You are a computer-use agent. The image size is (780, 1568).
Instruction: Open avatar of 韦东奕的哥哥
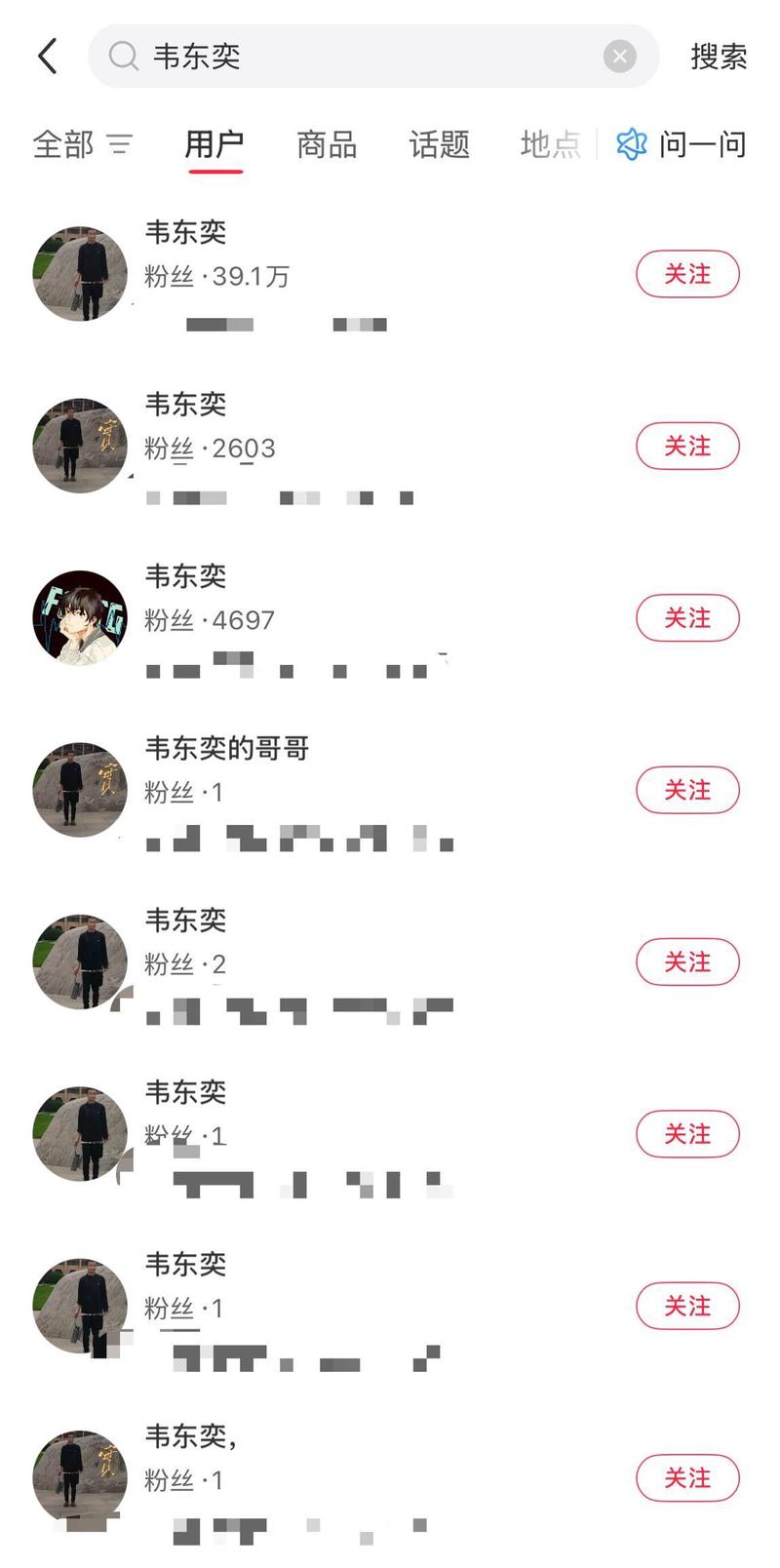click(80, 790)
